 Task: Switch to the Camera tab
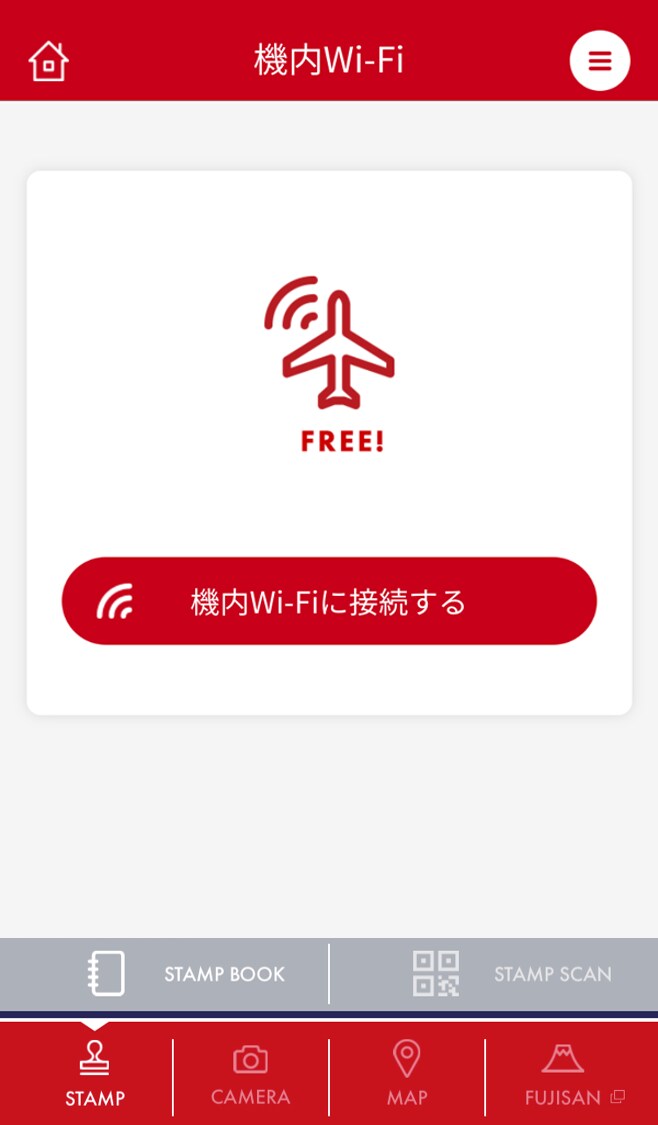[250, 1073]
